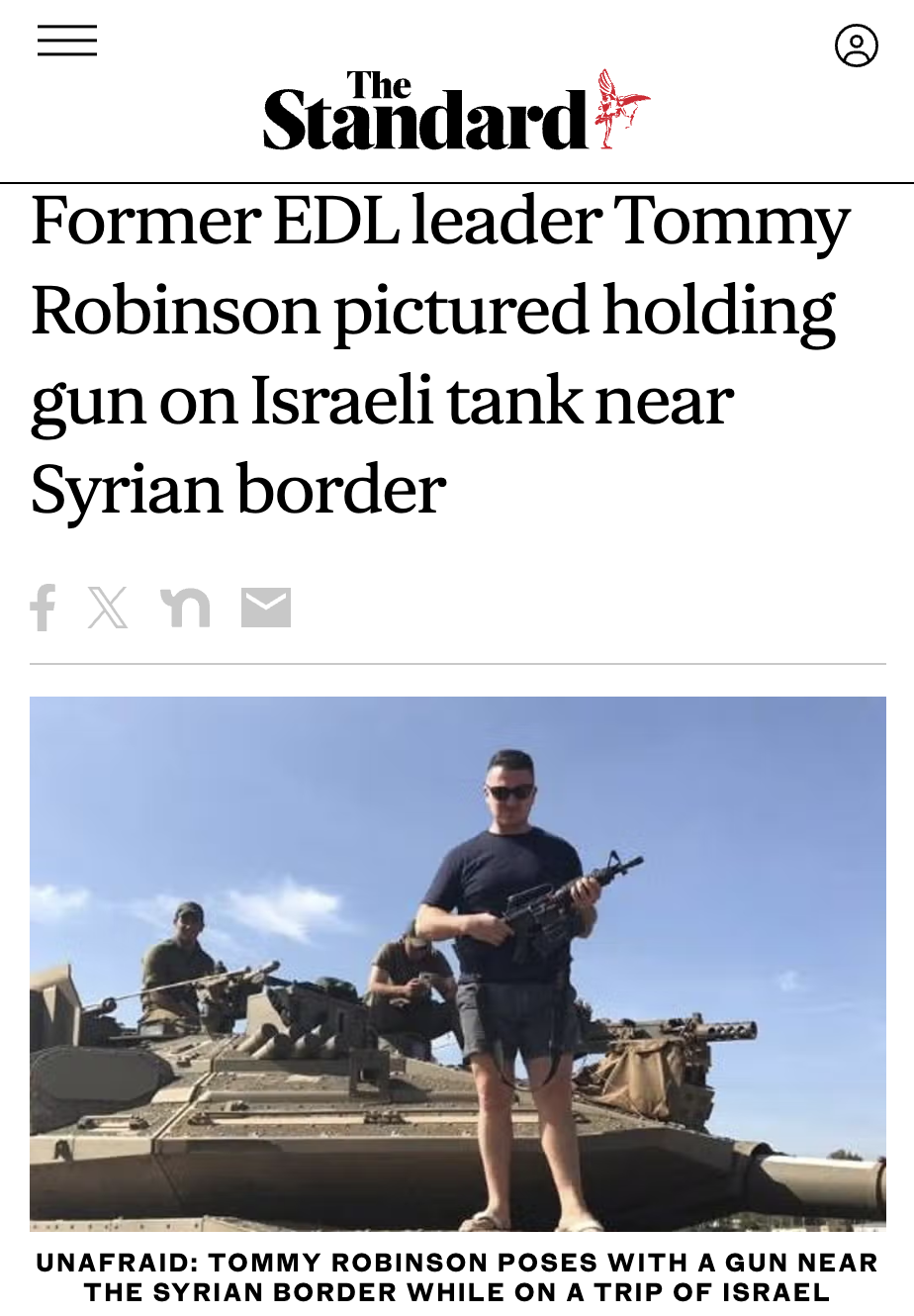This screenshot has width=914, height=1316.
Task: Open the user account profile
Action: [x=856, y=46]
